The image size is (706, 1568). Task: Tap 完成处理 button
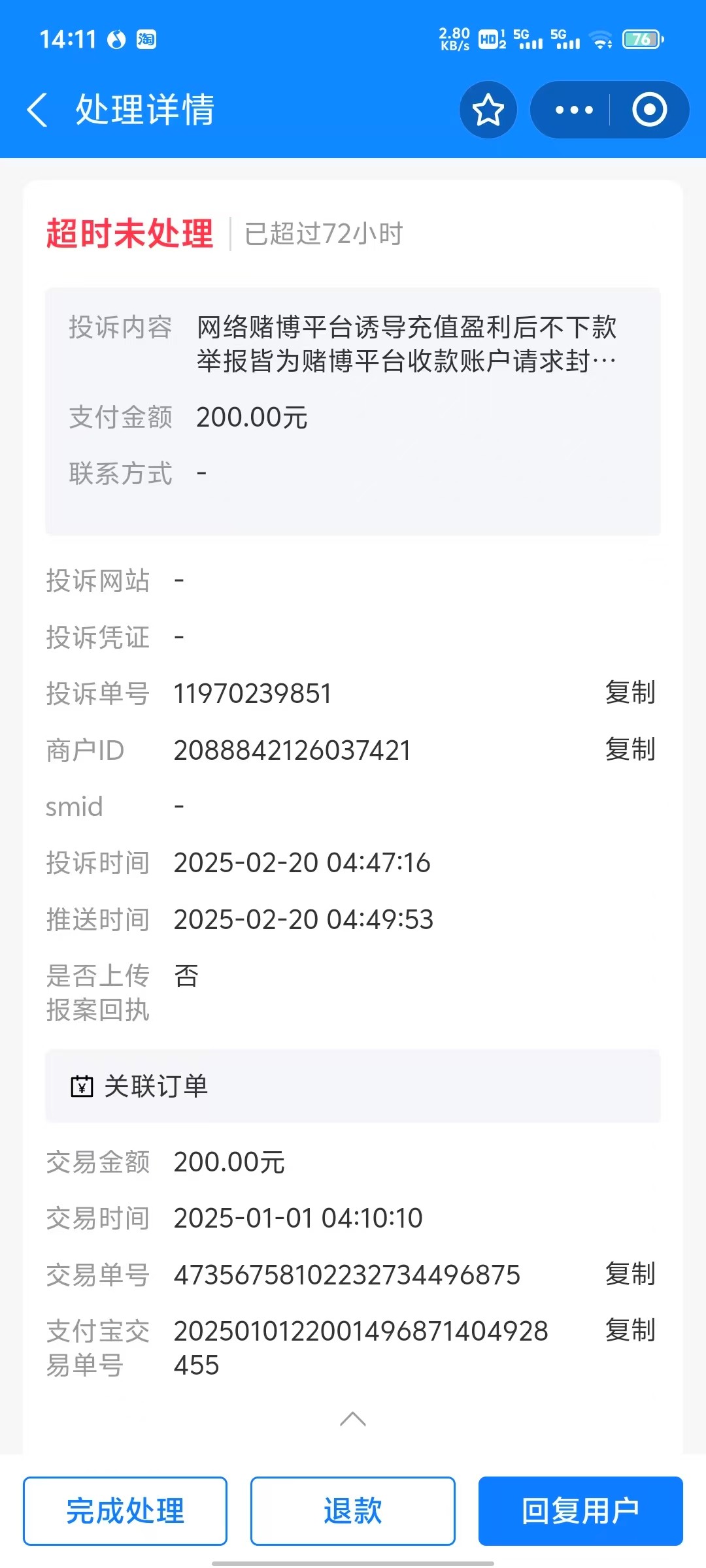coord(125,1511)
